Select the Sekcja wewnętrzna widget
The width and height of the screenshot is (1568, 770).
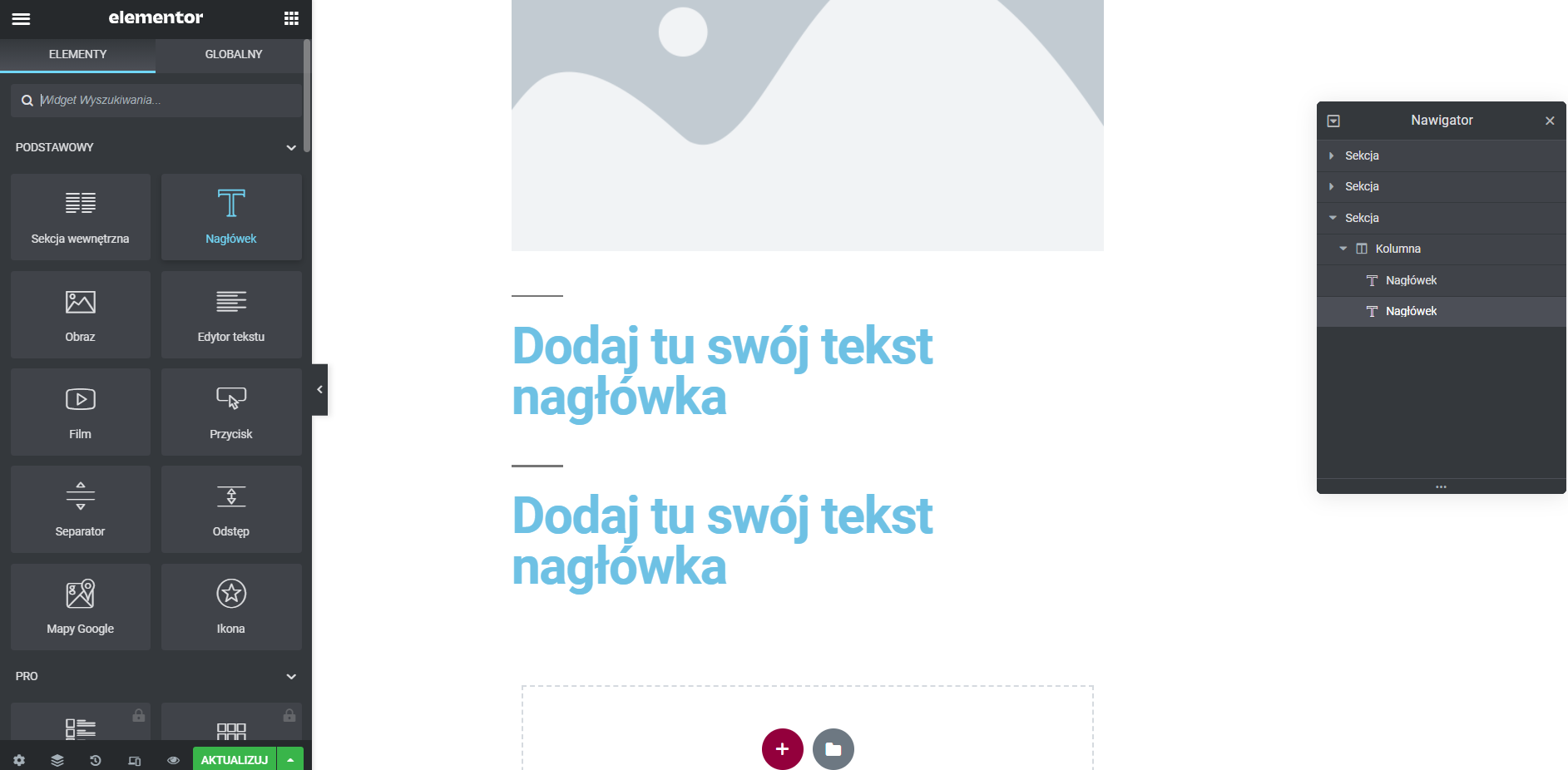click(x=81, y=217)
